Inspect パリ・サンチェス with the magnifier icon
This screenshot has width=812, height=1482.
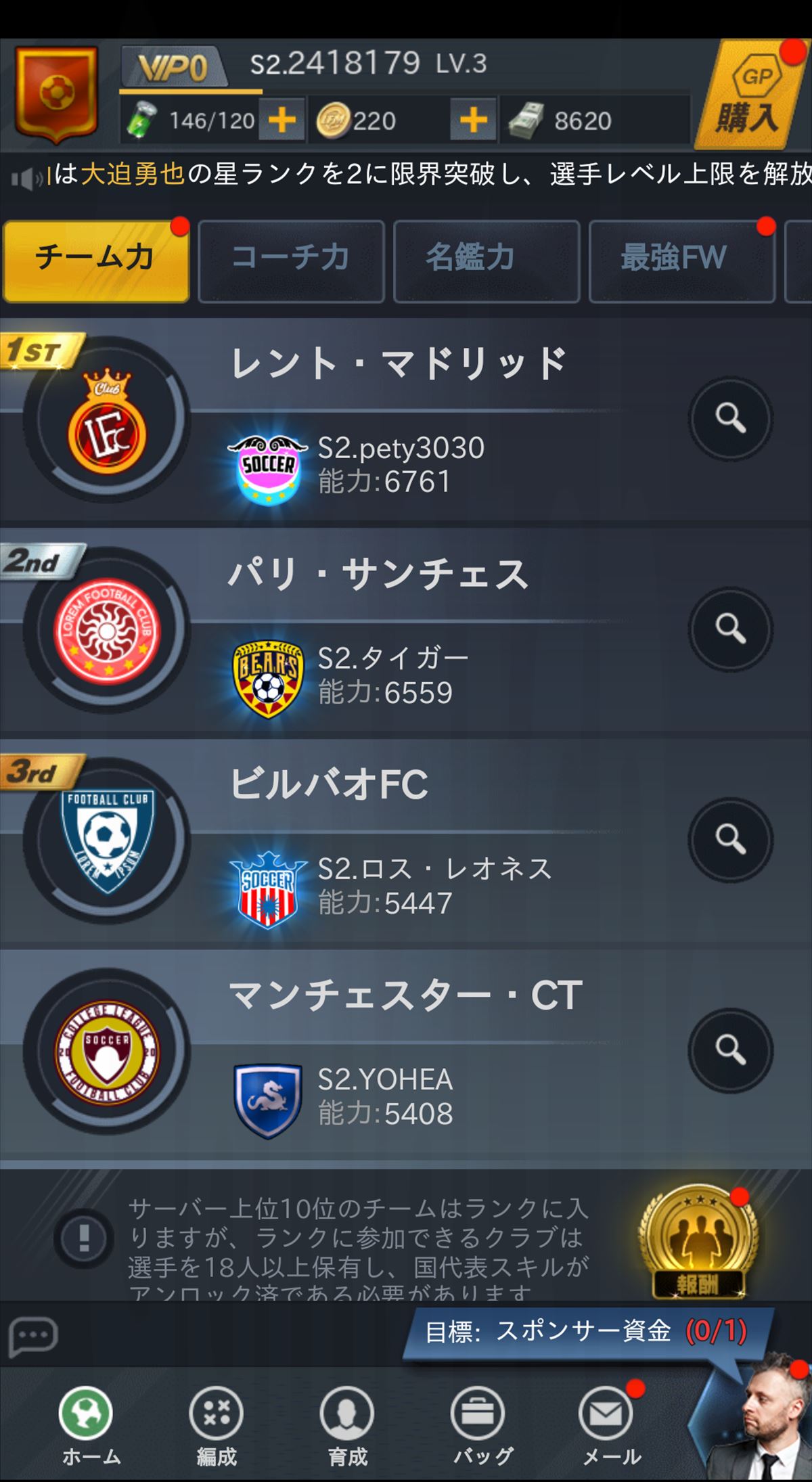coord(730,629)
